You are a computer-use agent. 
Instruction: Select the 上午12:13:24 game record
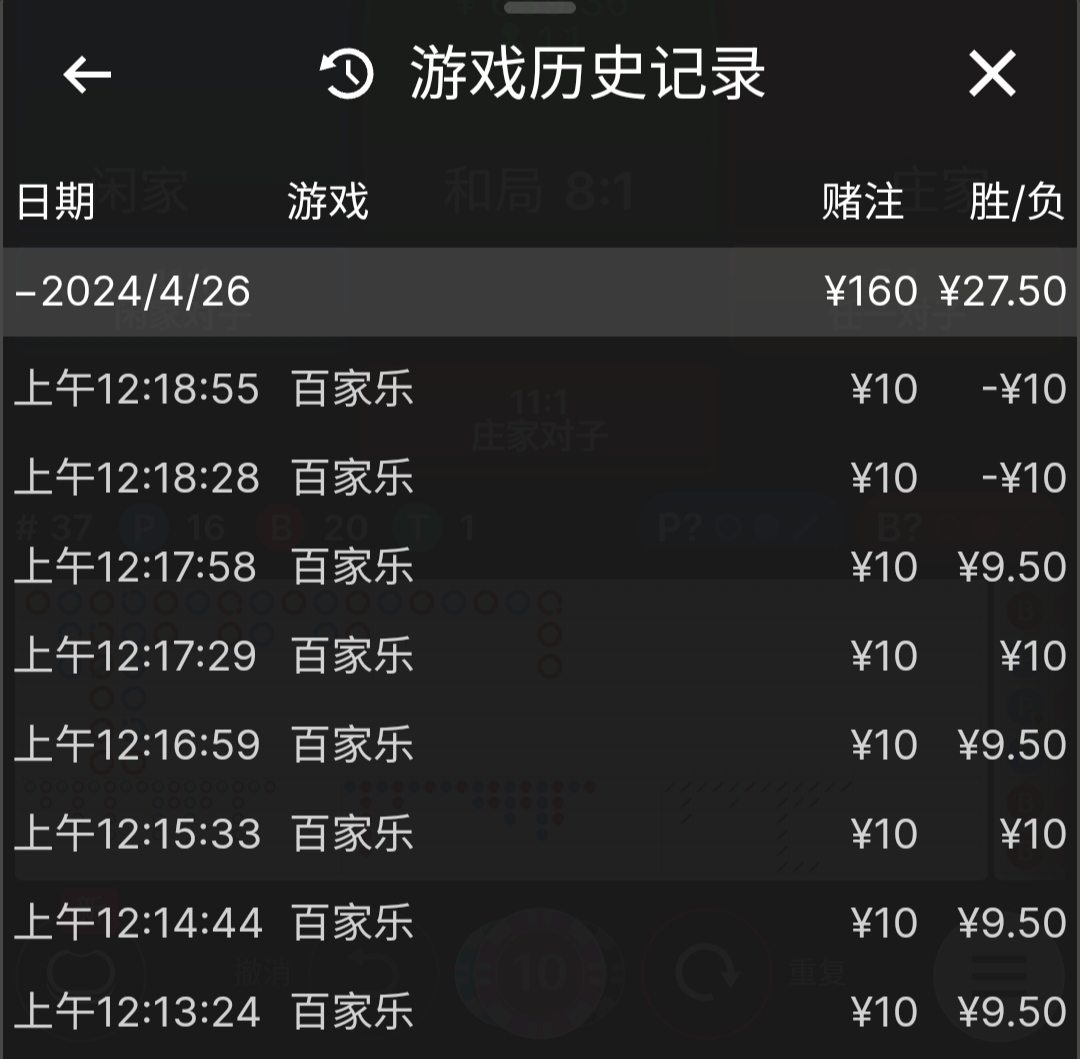pos(540,1012)
